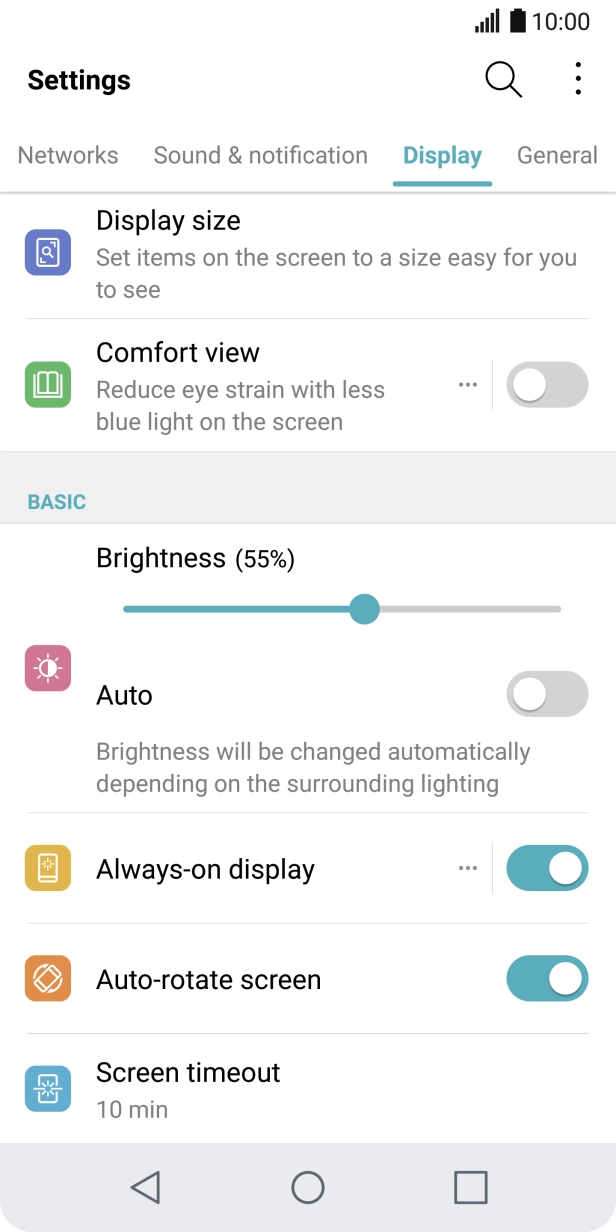The height and width of the screenshot is (1232, 616).
Task: Open Comfort view more options dots
Action: point(468,385)
